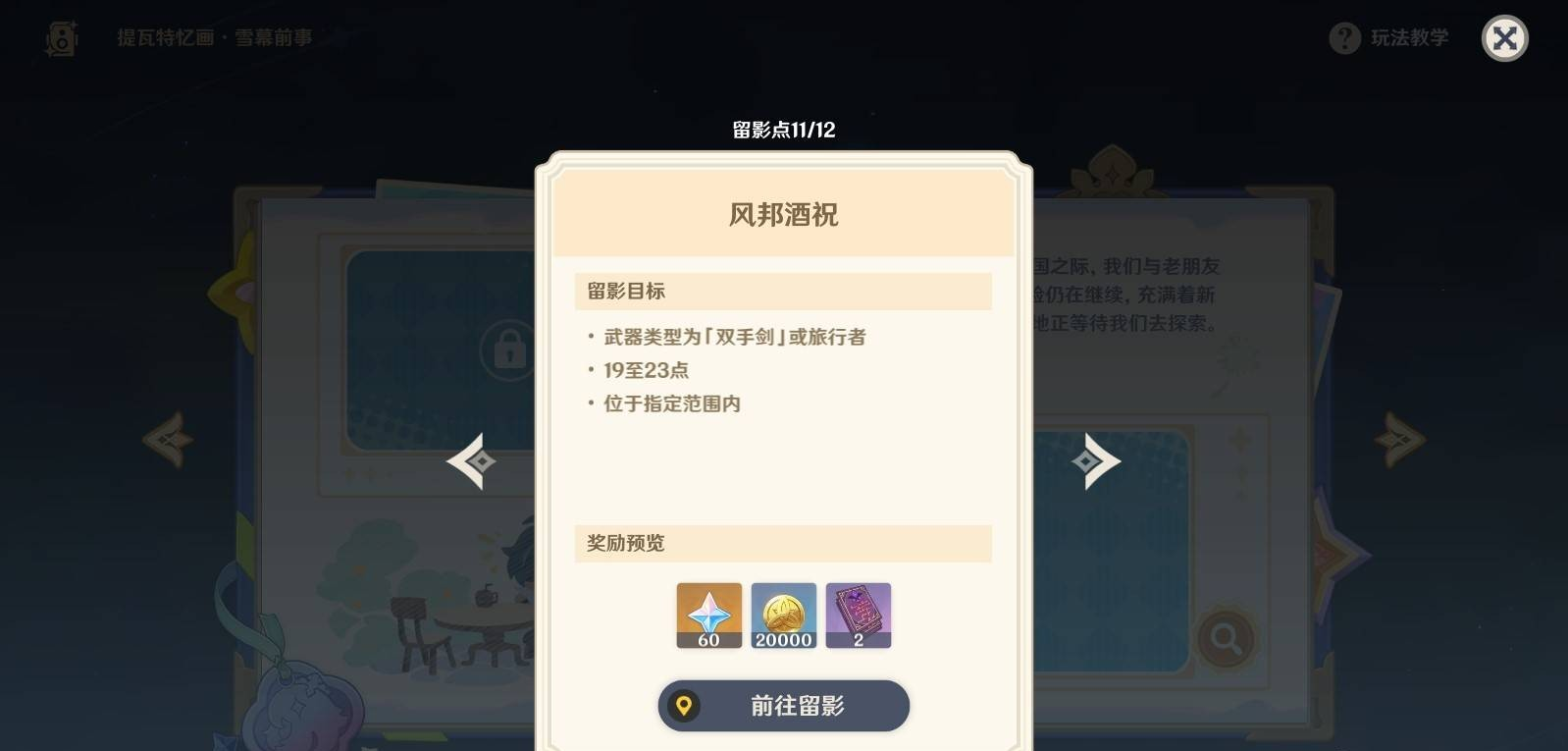Viewport: 1568px width, 751px height.
Task: Go to the next photo spot
Action: point(1095,460)
